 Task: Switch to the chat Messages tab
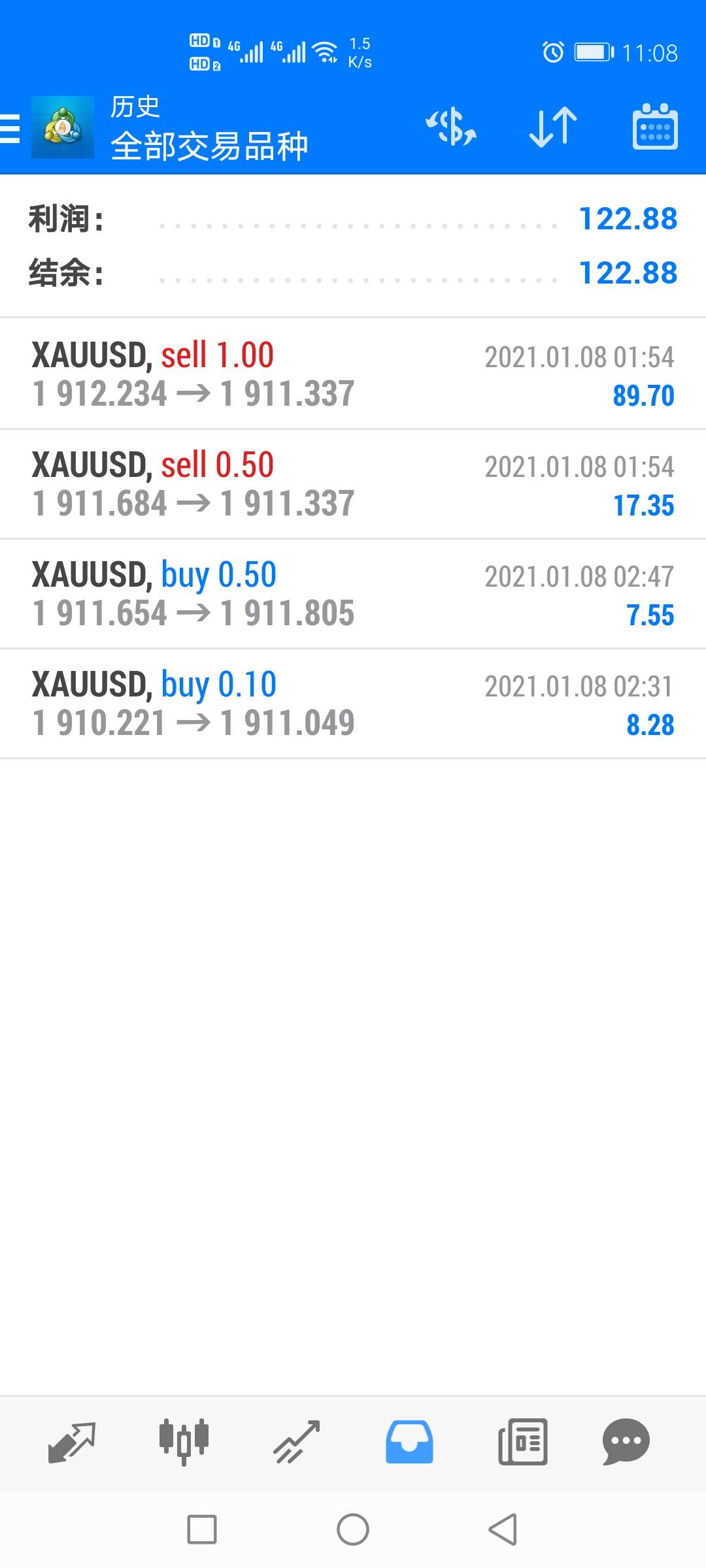tap(626, 1441)
